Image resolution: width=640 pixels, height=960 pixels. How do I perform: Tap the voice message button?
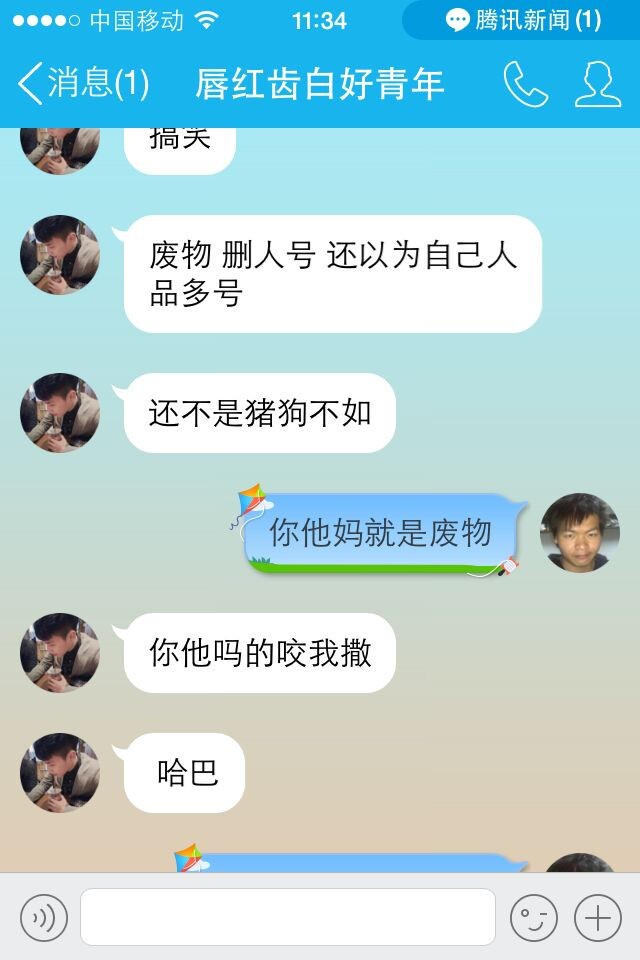tap(44, 917)
